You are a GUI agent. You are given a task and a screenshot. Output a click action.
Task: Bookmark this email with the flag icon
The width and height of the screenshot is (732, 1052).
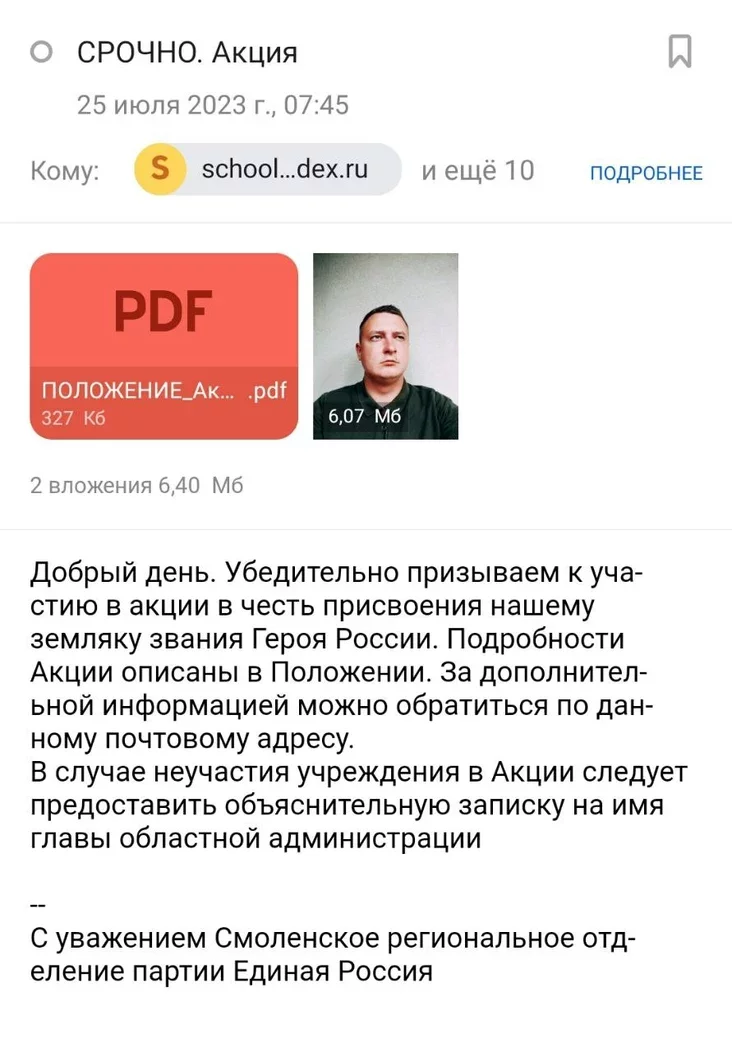[x=679, y=51]
